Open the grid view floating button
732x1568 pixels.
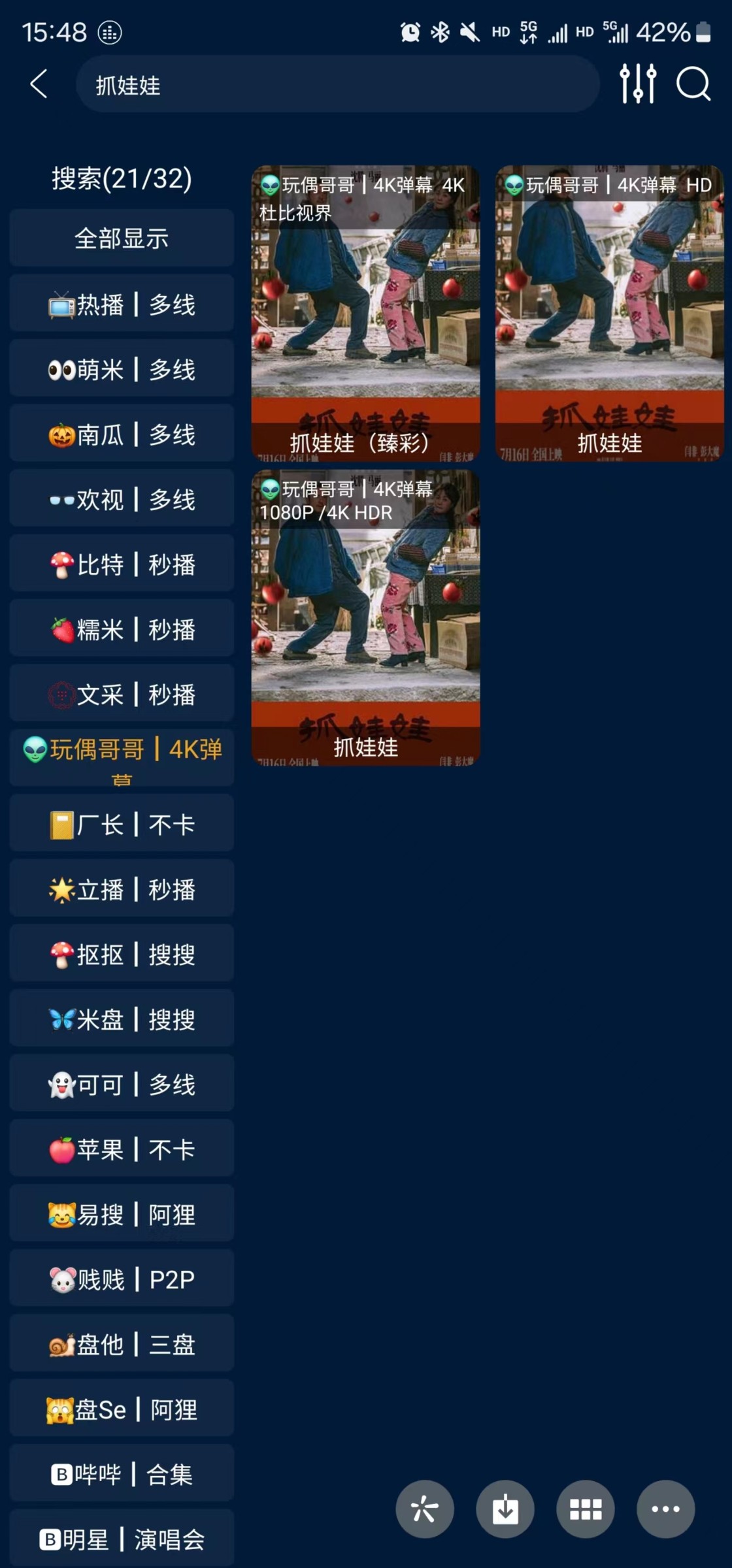tap(586, 1509)
